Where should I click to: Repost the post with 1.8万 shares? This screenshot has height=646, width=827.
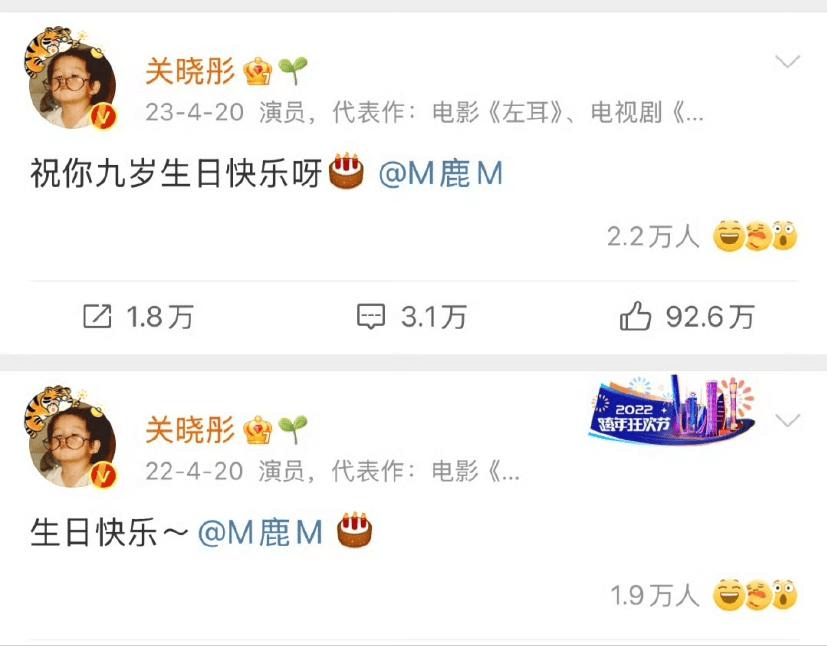[137, 317]
